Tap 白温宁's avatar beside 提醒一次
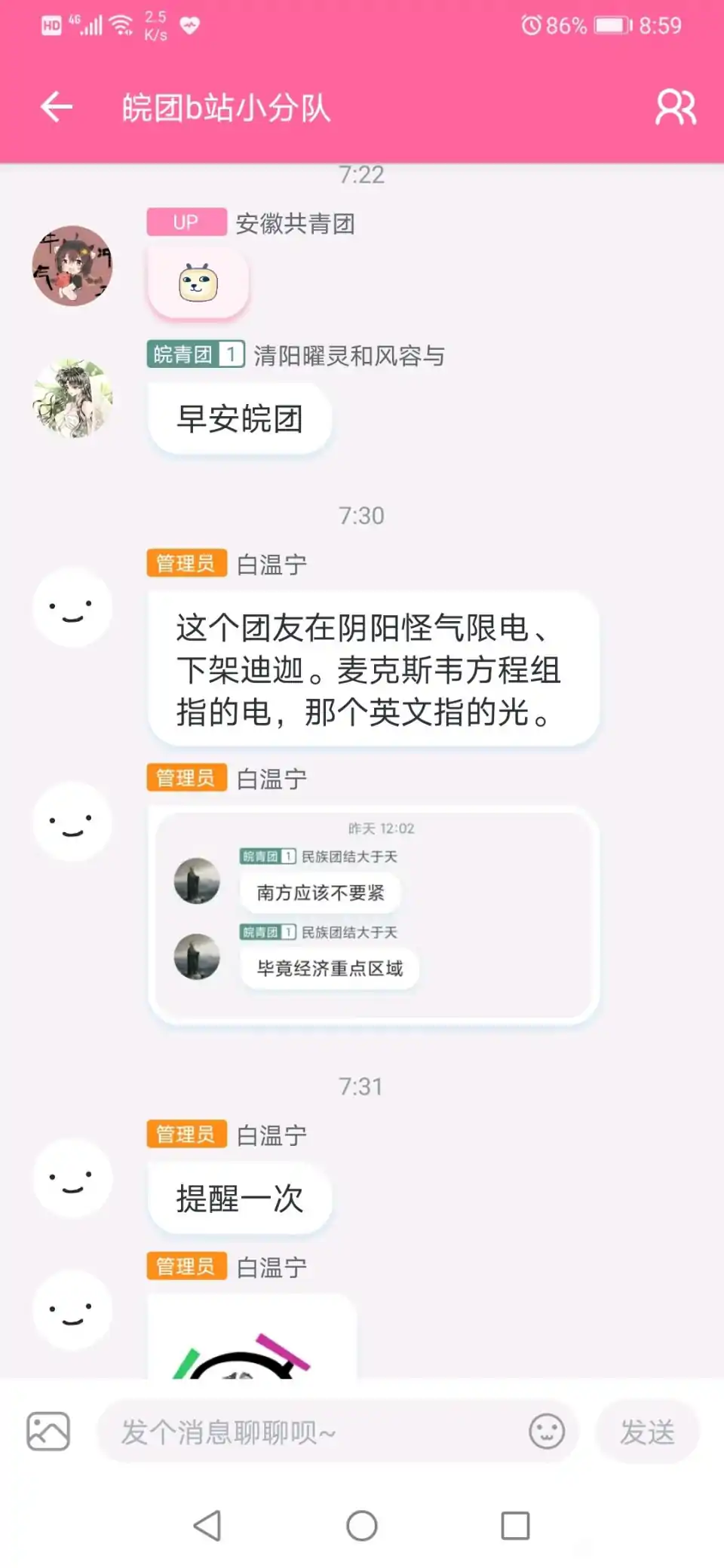This screenshot has width=724, height=1568. click(72, 1178)
